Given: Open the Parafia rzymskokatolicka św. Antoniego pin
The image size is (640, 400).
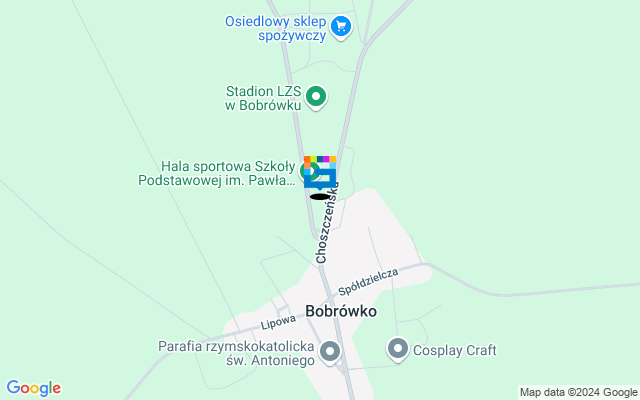Looking at the screenshot, I should coord(330,352).
